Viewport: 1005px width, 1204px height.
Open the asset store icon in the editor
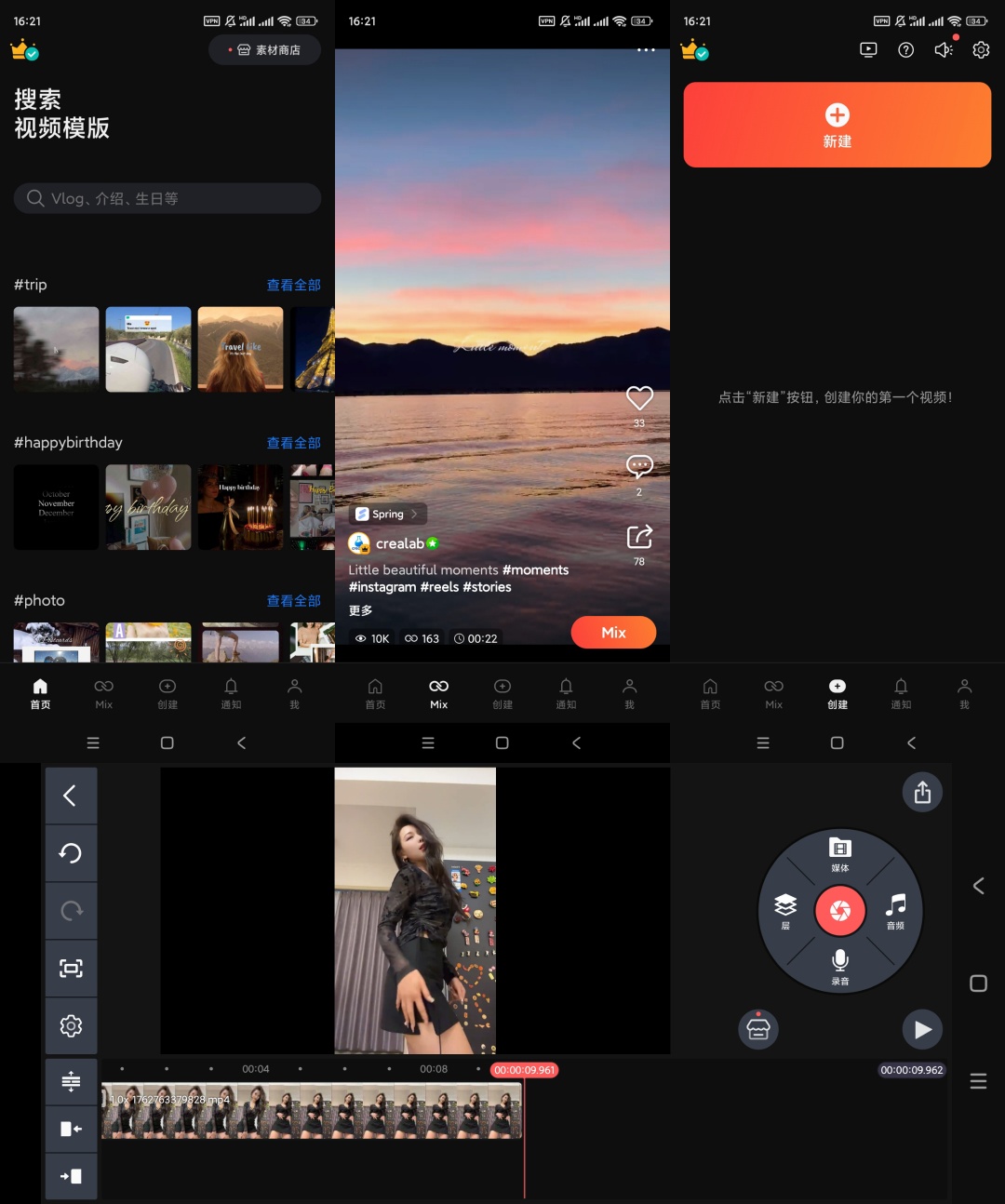click(x=757, y=1029)
